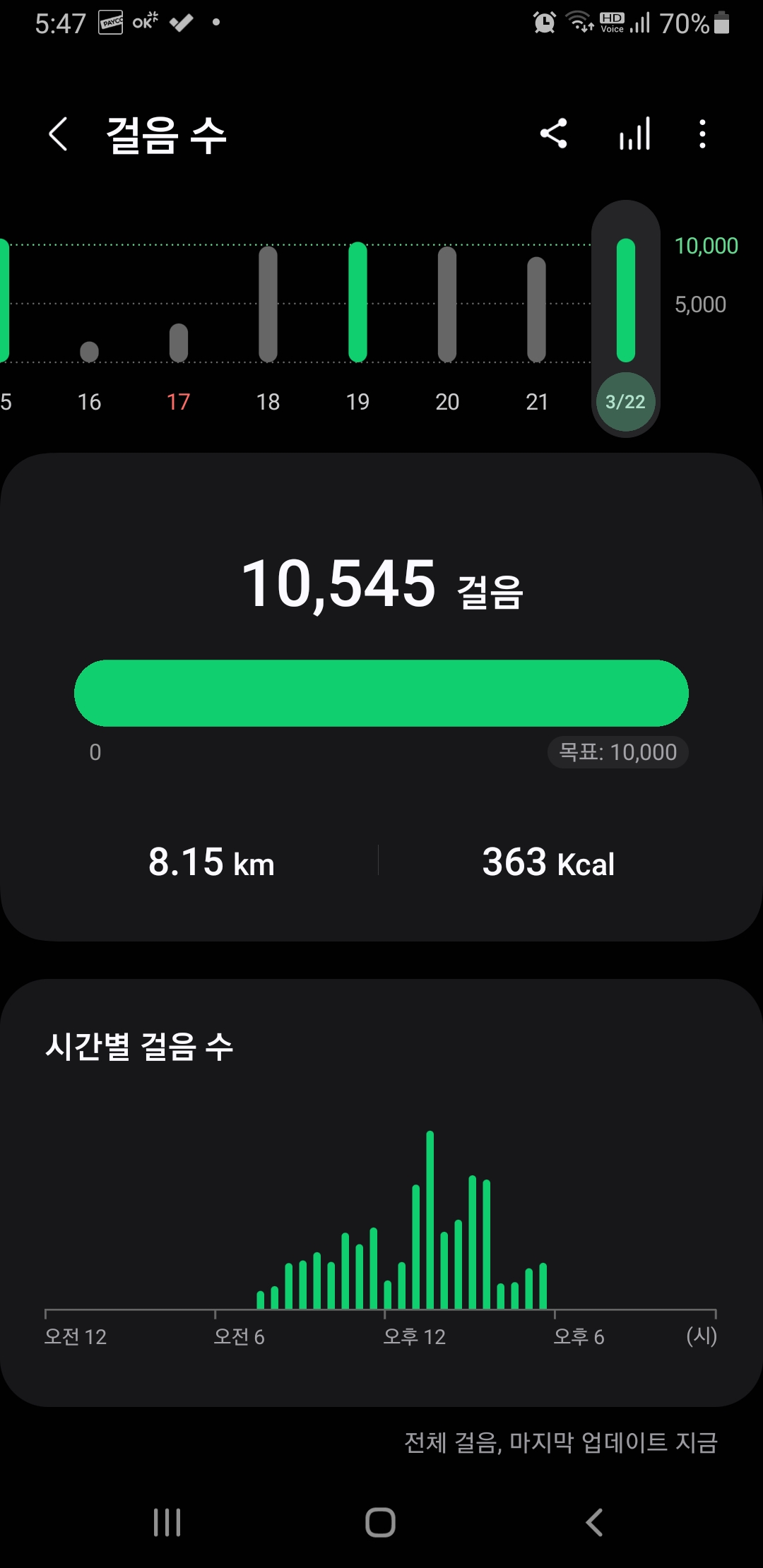Go to the home screen
763x1568 pixels.
click(x=380, y=1522)
